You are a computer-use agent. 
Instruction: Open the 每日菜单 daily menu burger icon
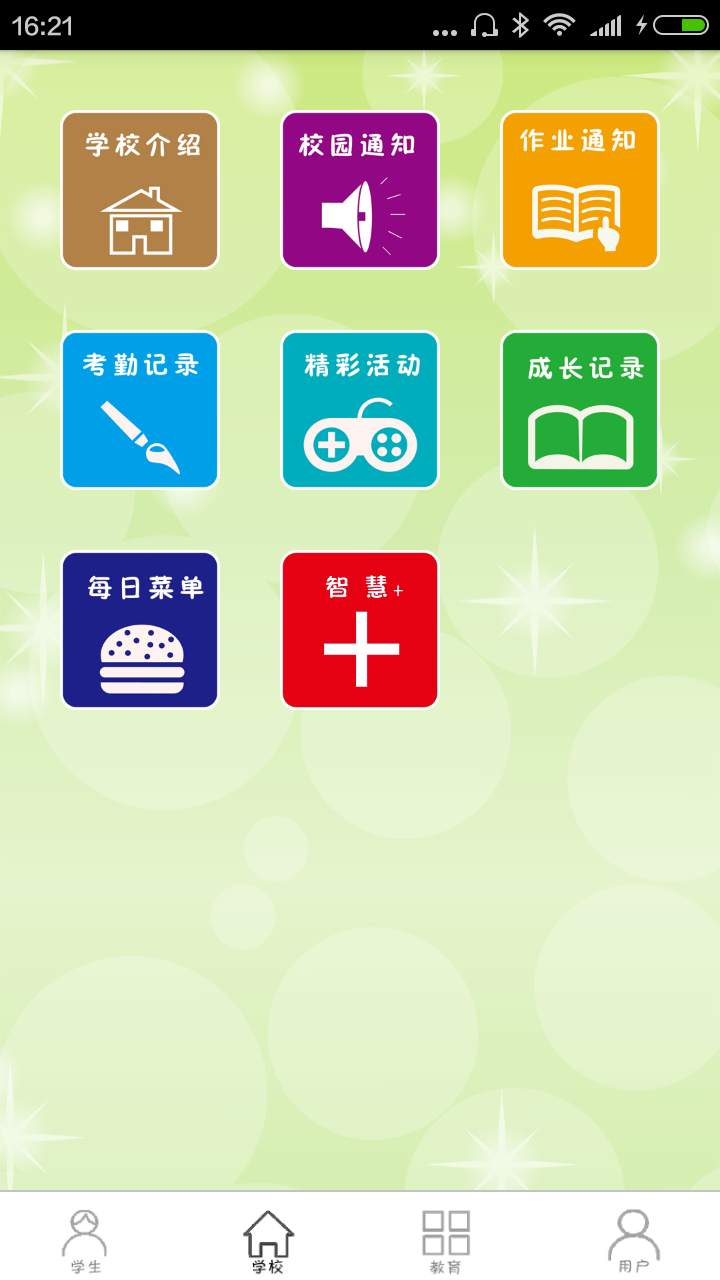point(139,630)
